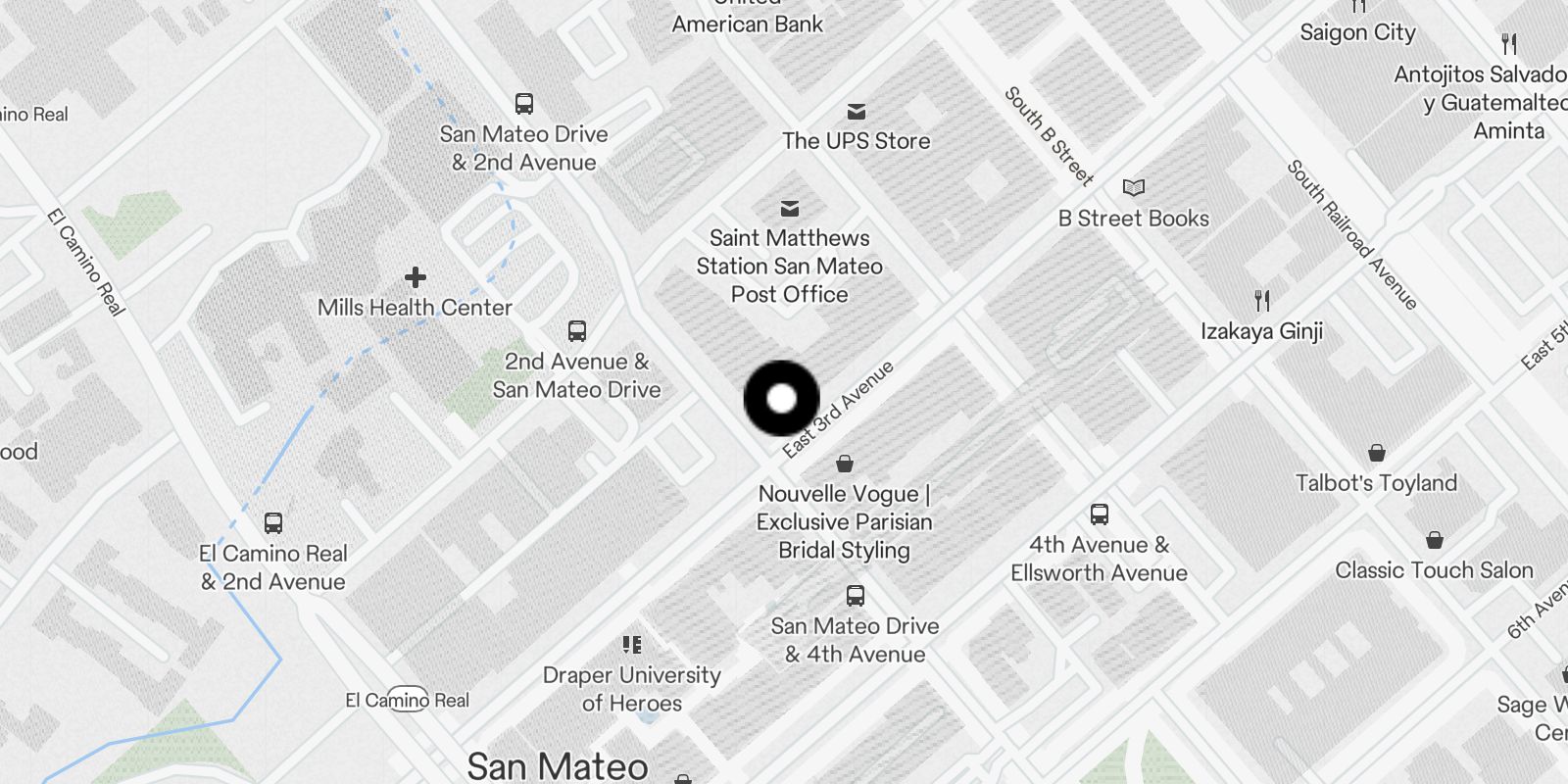Select the Mills Health Center marker
The image size is (1568, 784).
pyautogui.click(x=416, y=278)
